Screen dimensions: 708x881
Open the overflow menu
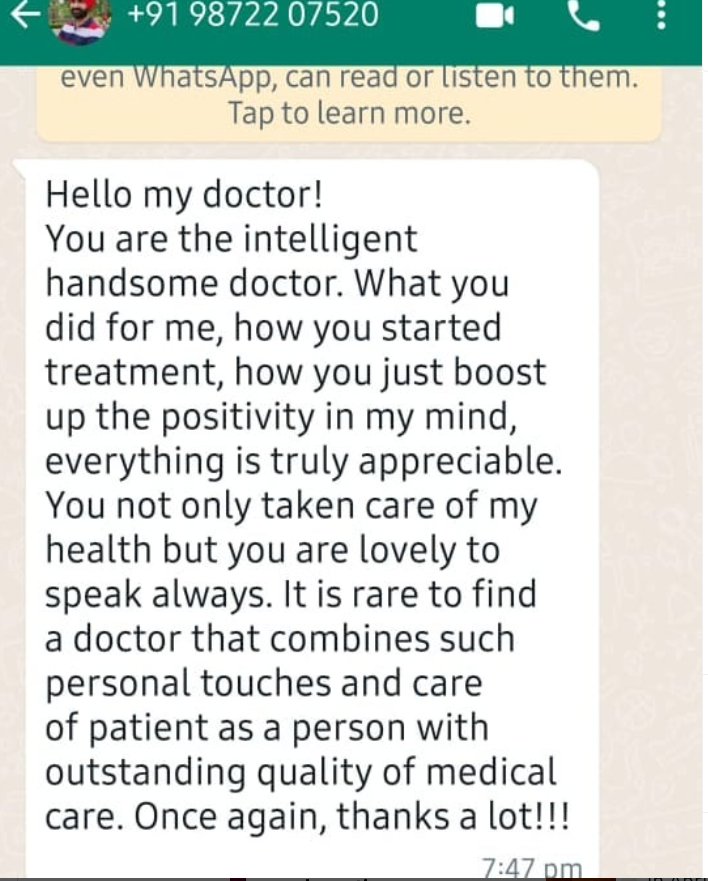[x=659, y=15]
